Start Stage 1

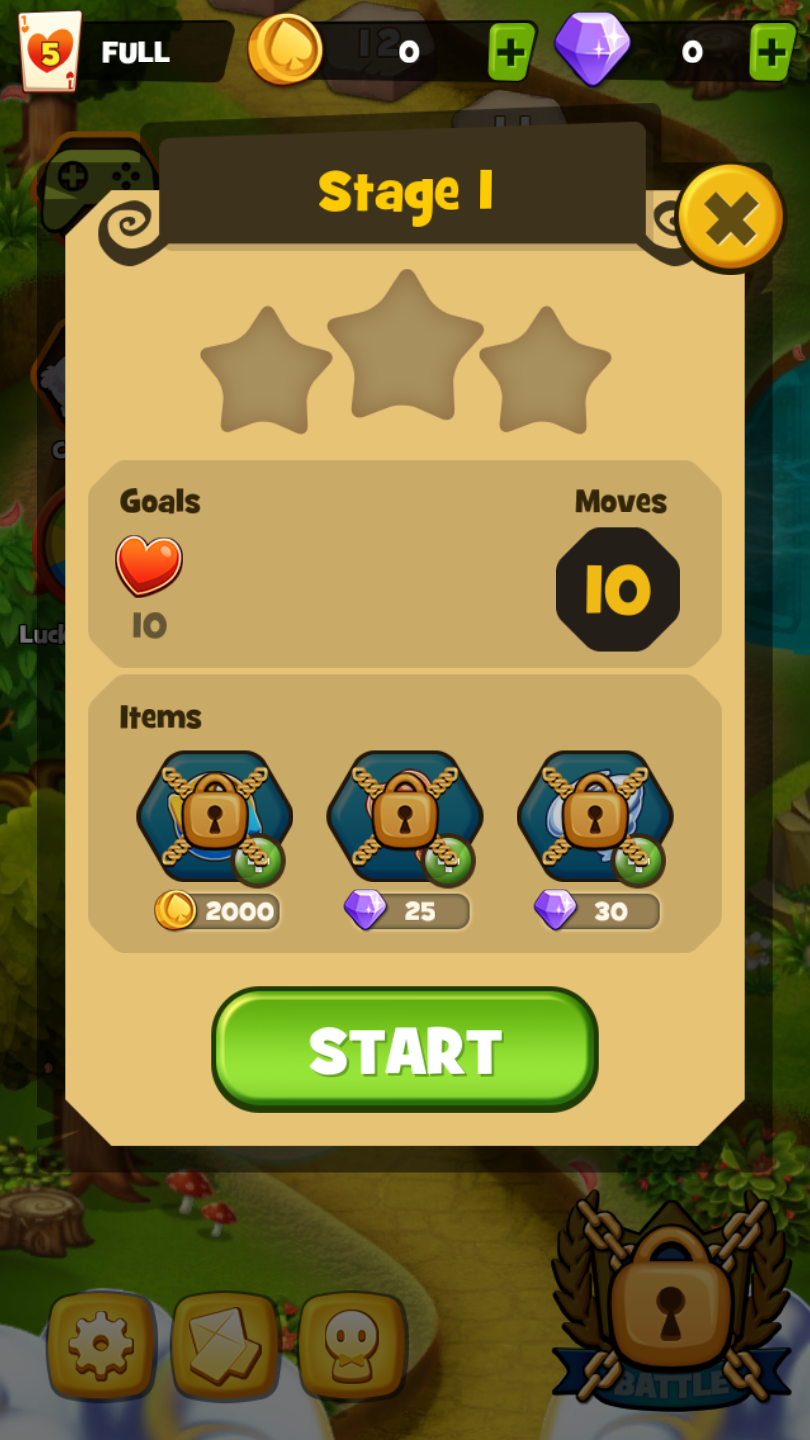(x=404, y=1049)
